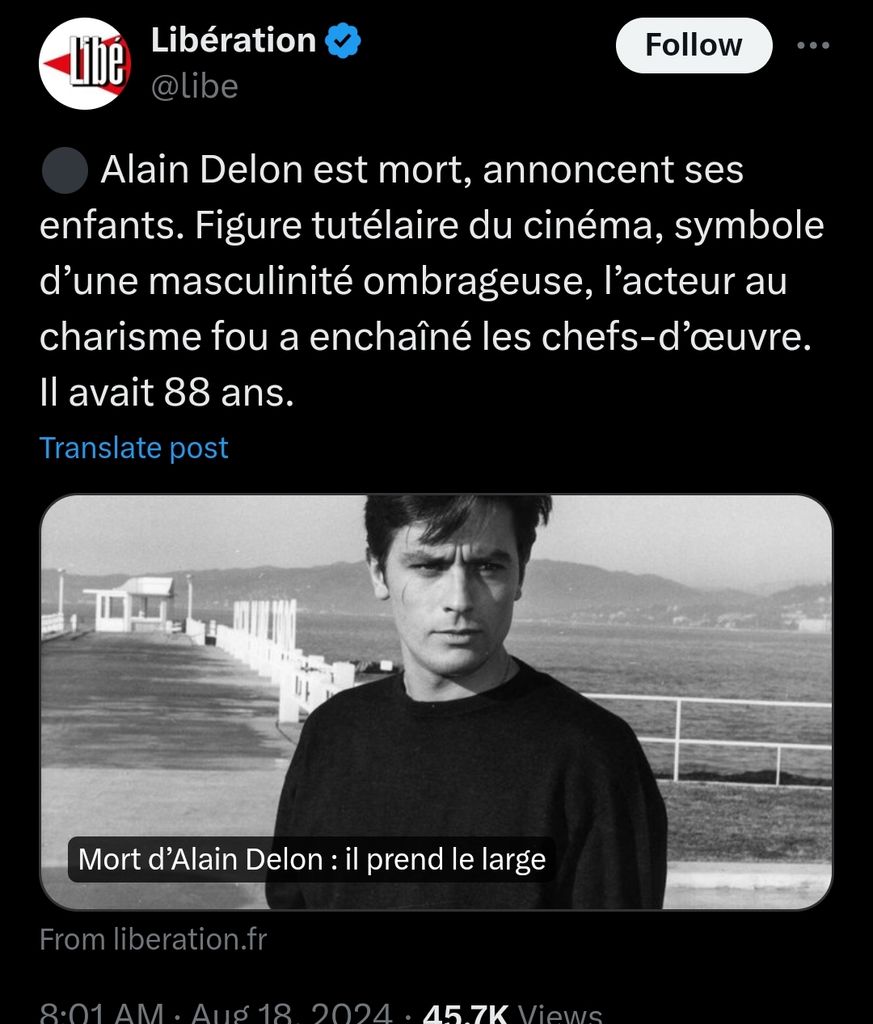The height and width of the screenshot is (1024, 873).
Task: Open the Libération account name
Action: point(233,41)
